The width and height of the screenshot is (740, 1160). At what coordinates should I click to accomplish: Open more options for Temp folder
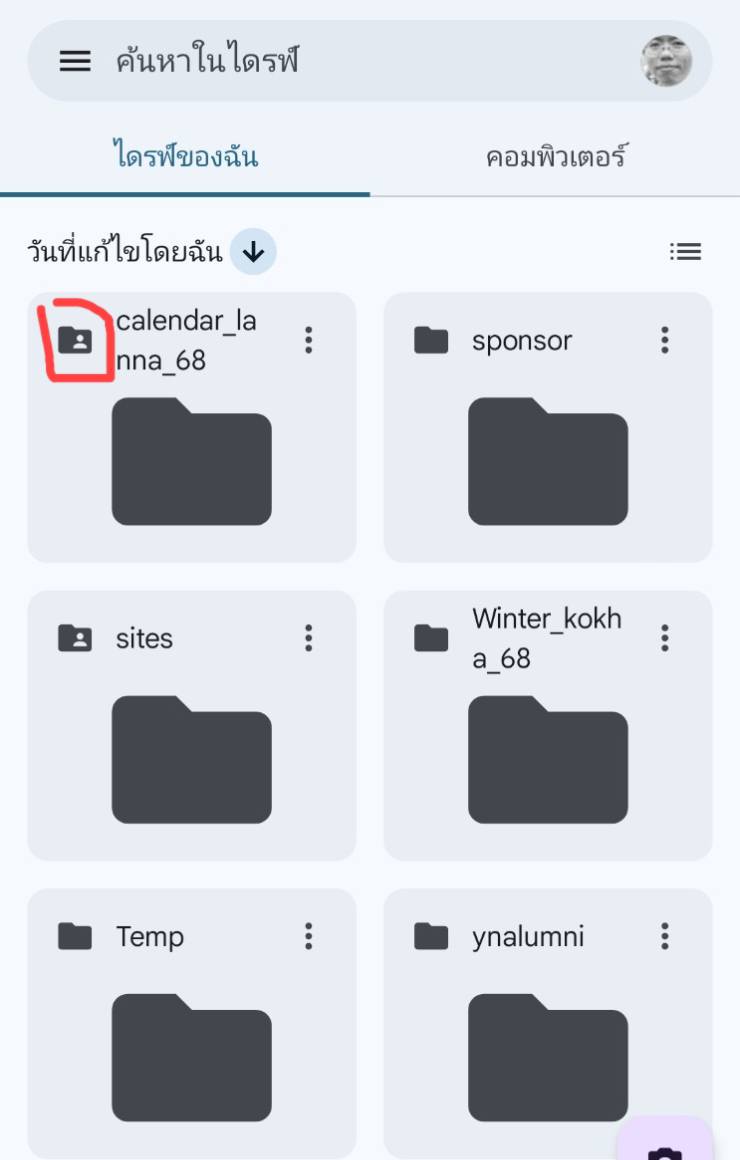(x=308, y=936)
